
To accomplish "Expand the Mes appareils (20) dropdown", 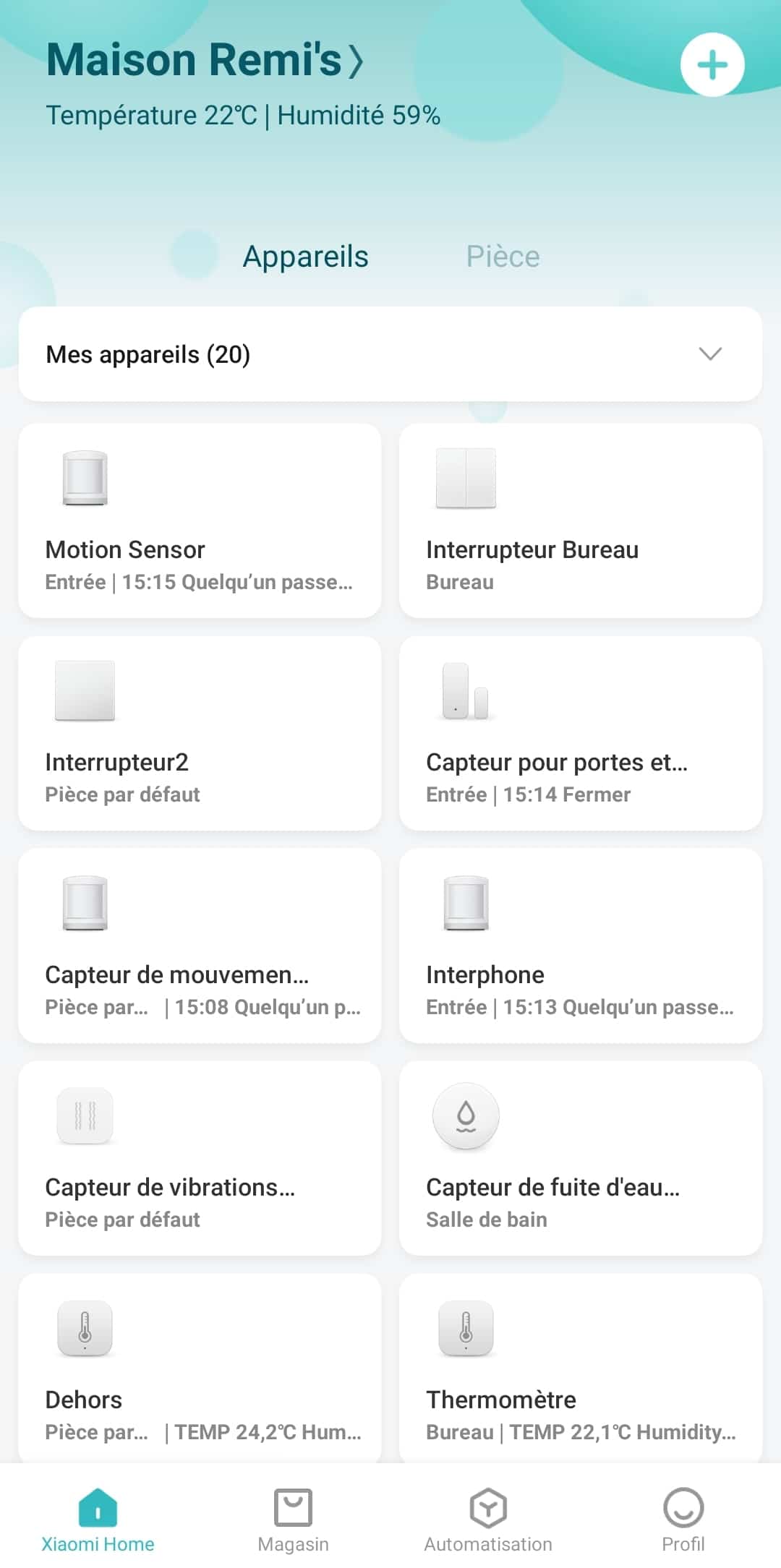I will pyautogui.click(x=390, y=354).
